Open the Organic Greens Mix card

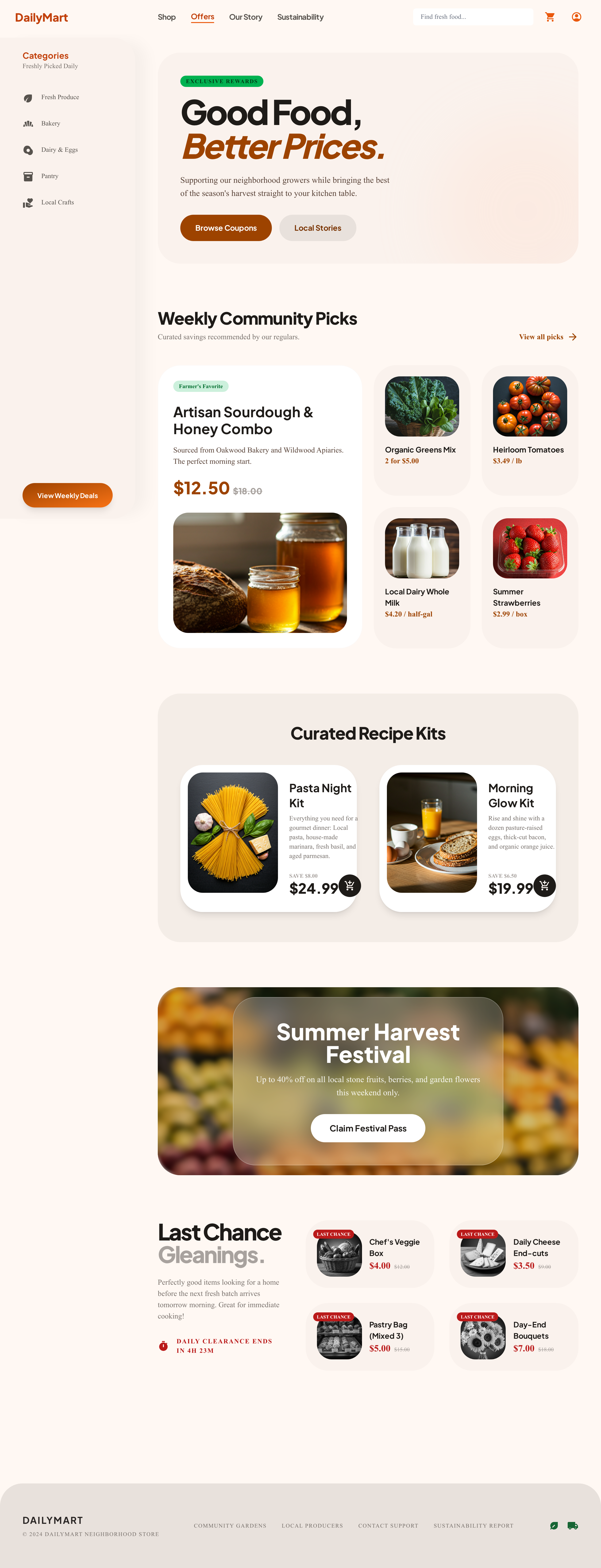pyautogui.click(x=422, y=429)
